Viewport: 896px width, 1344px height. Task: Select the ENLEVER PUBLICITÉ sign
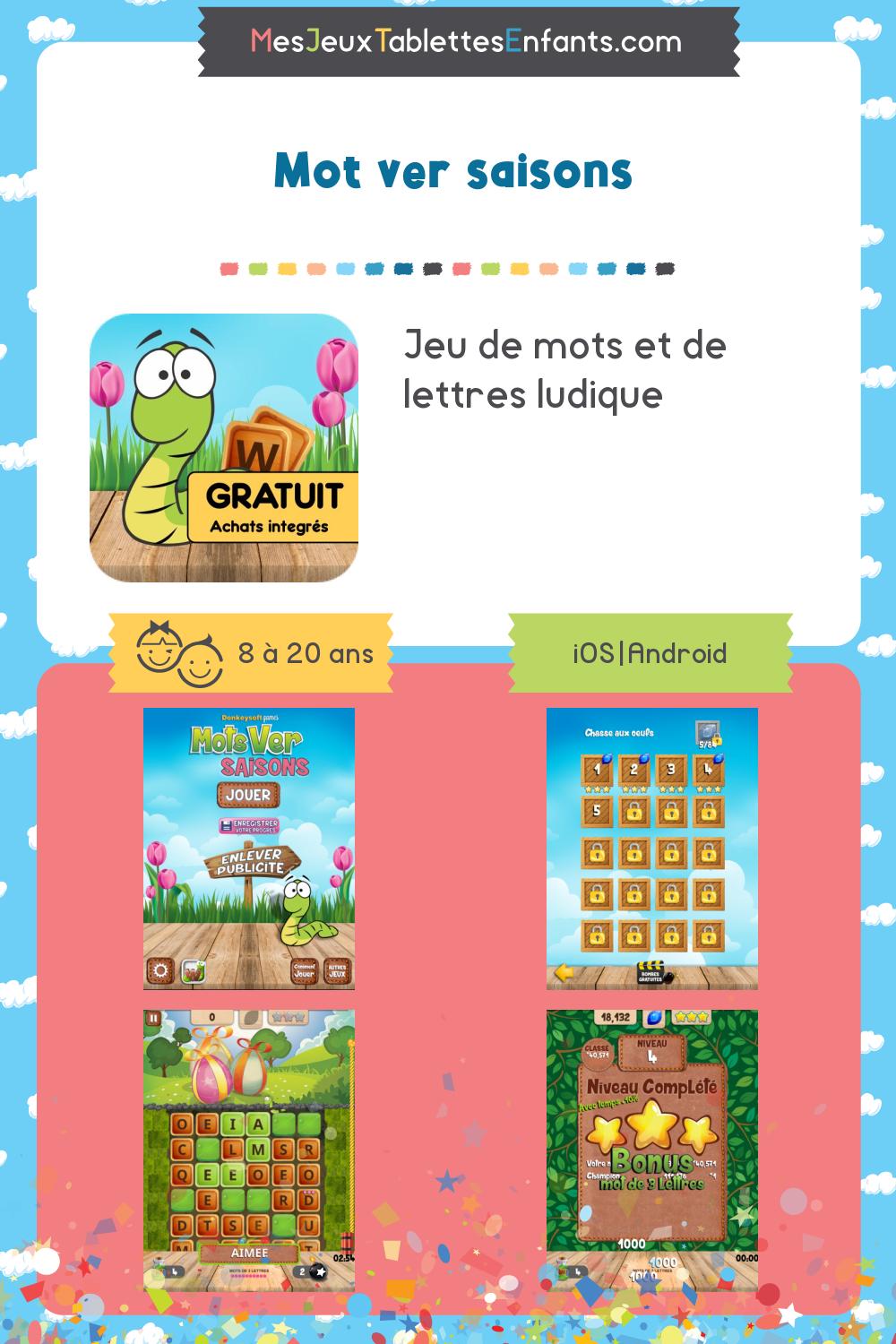(249, 863)
